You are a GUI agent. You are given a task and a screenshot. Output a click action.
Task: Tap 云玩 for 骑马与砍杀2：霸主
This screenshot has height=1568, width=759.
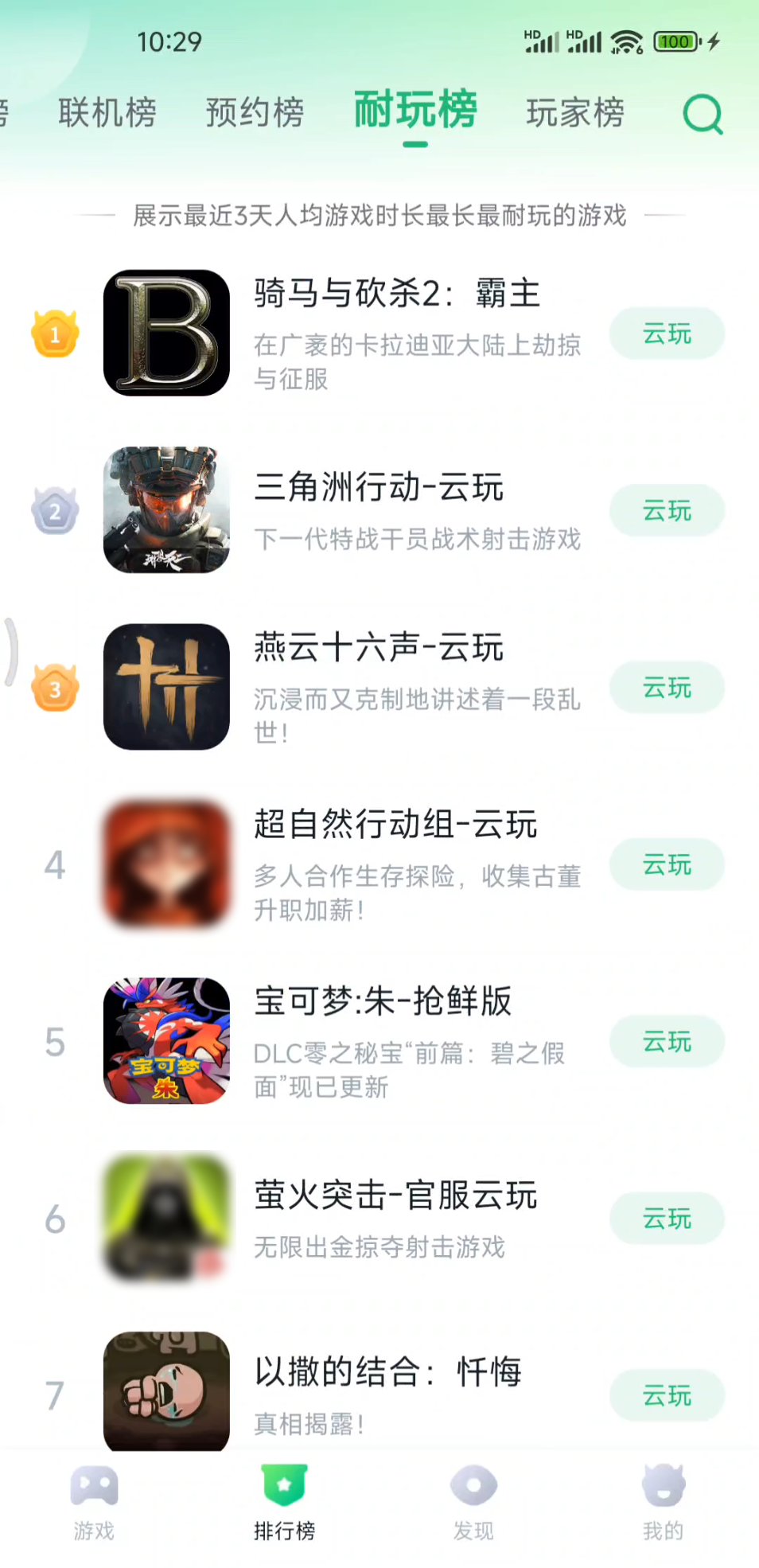[x=667, y=333]
